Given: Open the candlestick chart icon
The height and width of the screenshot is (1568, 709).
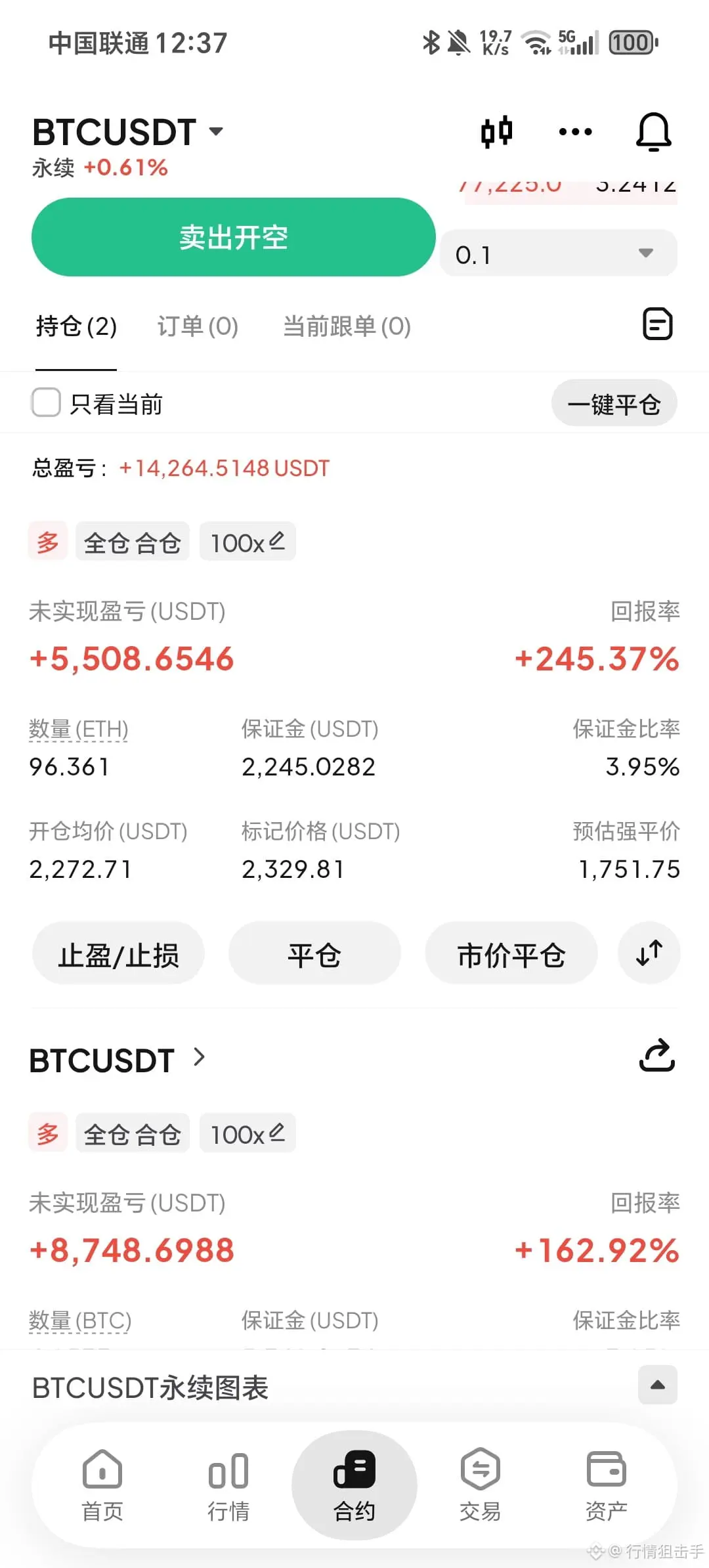Looking at the screenshot, I should (x=496, y=131).
